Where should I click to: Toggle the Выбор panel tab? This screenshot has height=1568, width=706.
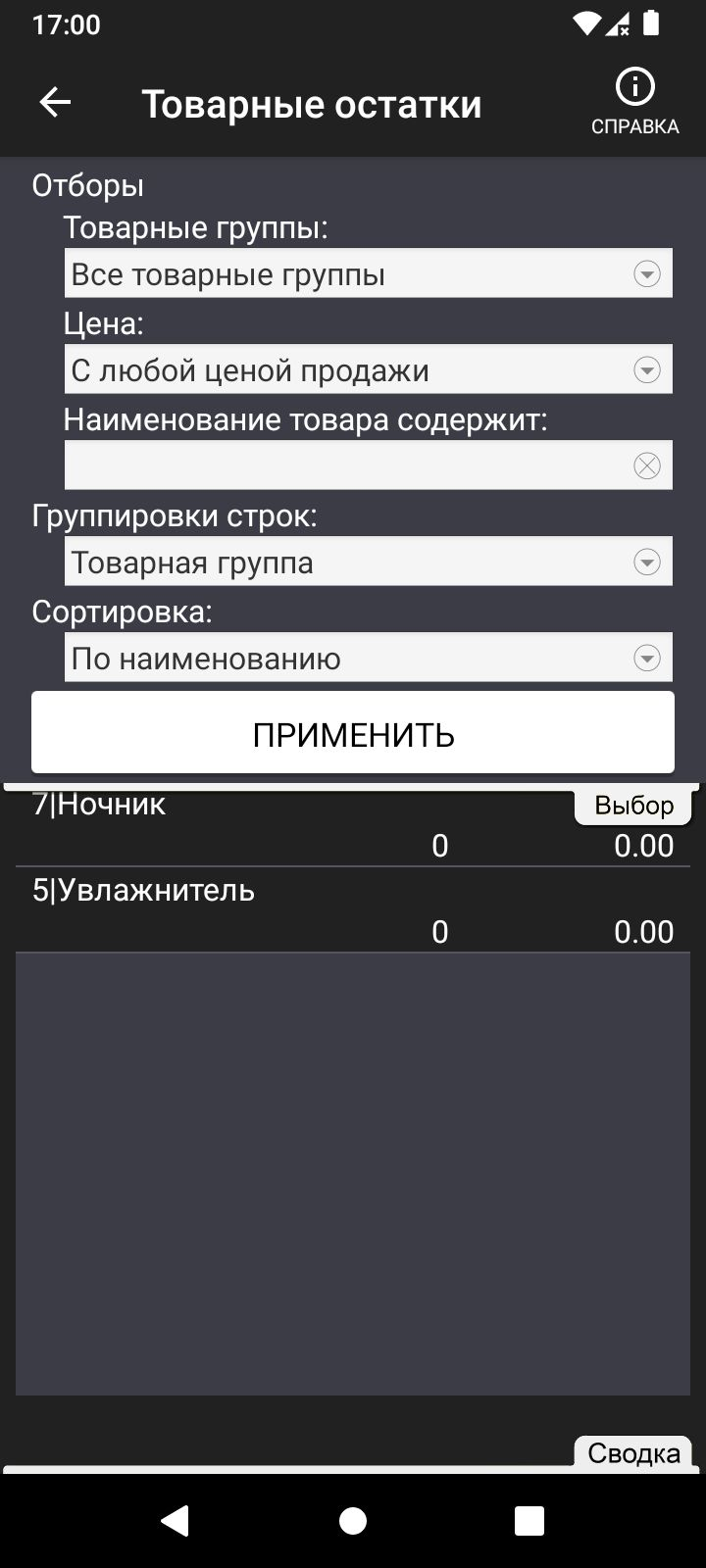633,806
